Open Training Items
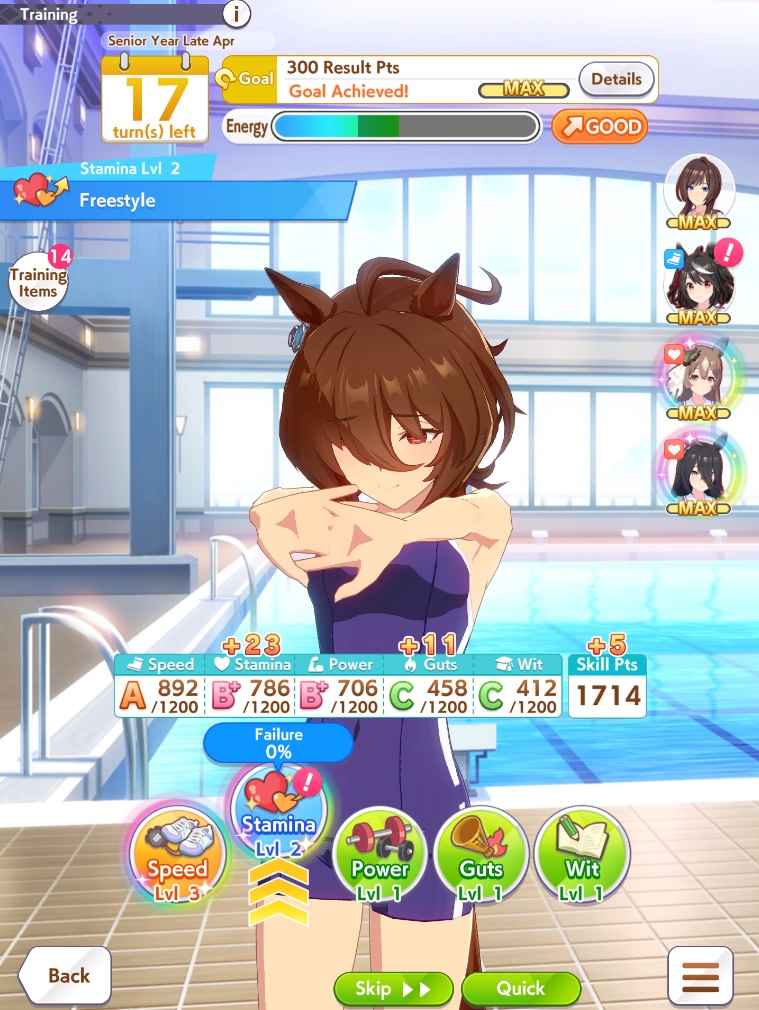This screenshot has height=1010, width=759. pos(38,278)
